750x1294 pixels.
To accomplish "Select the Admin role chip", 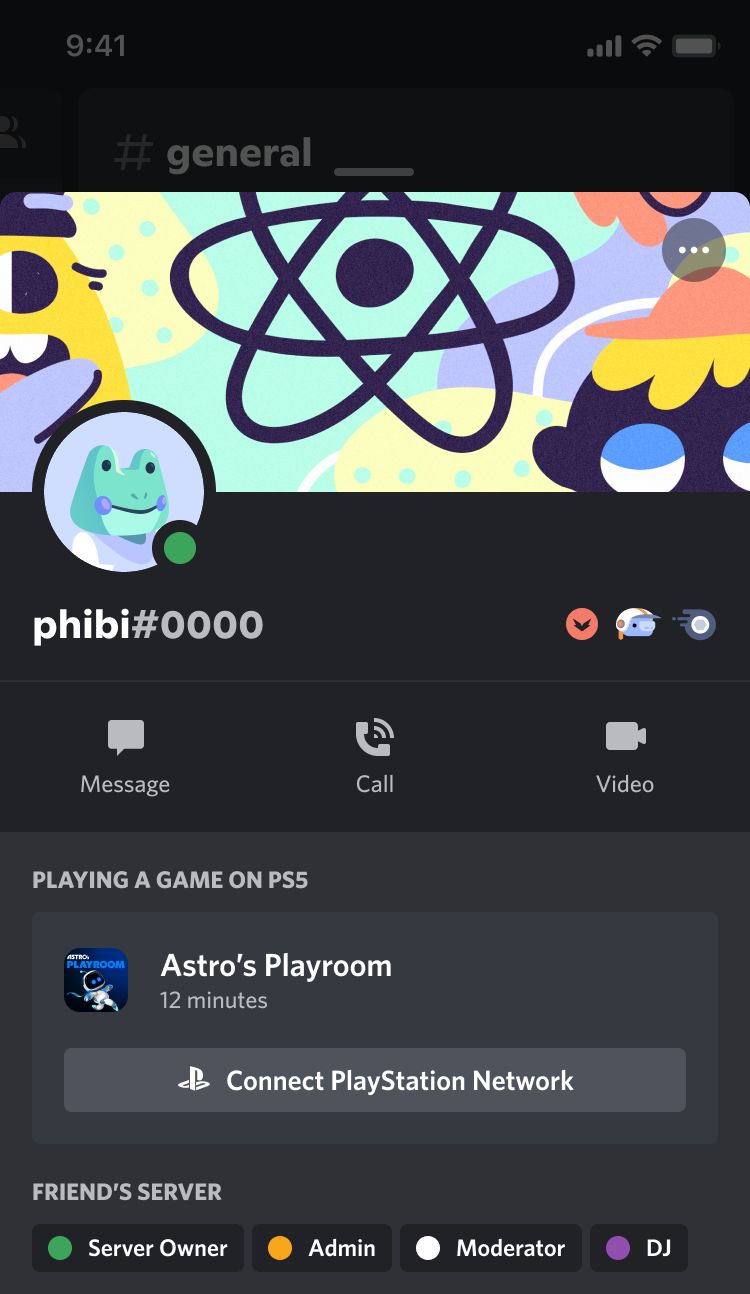I will coord(322,1248).
